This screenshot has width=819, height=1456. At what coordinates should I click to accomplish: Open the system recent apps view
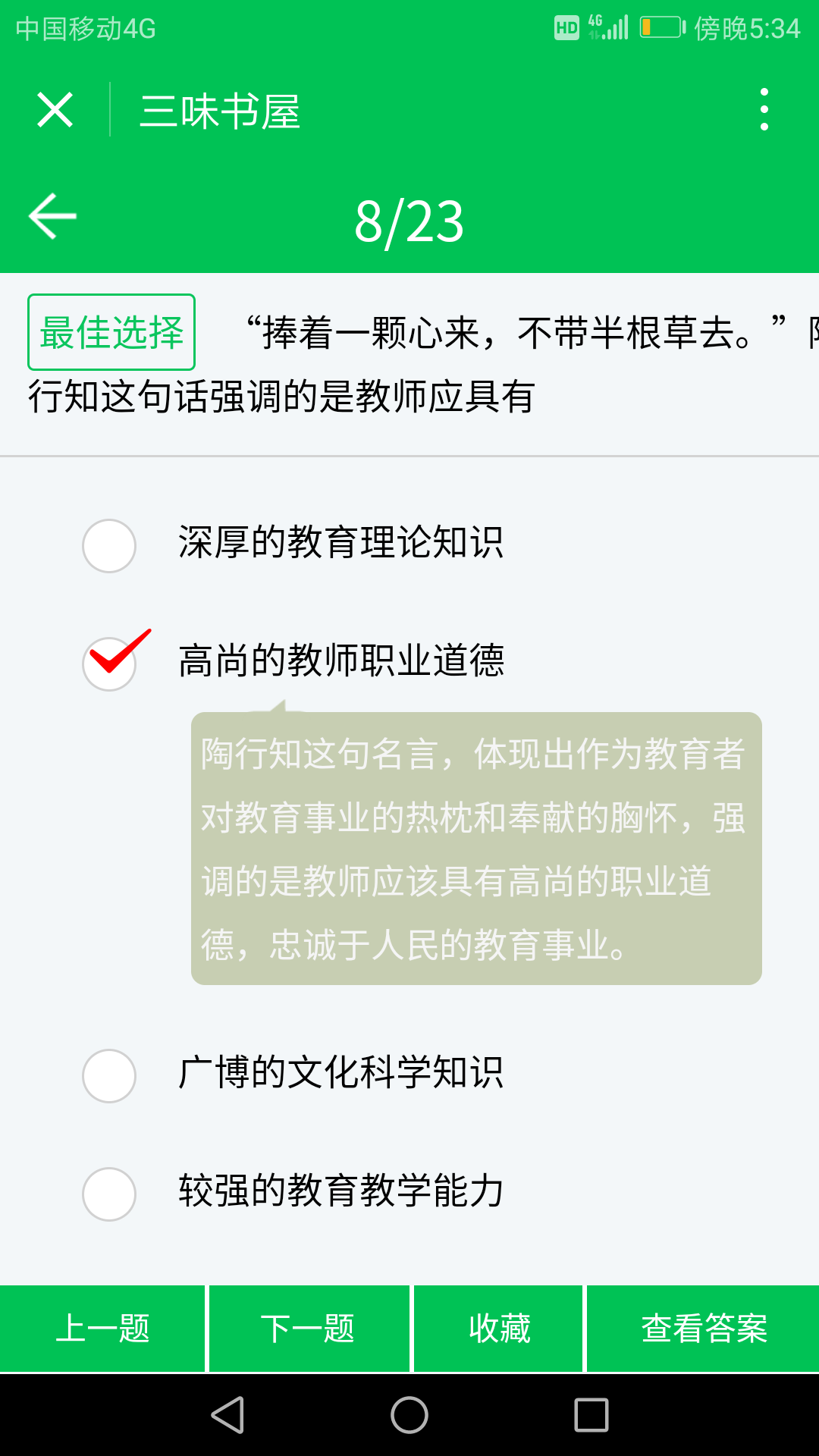point(591,1415)
